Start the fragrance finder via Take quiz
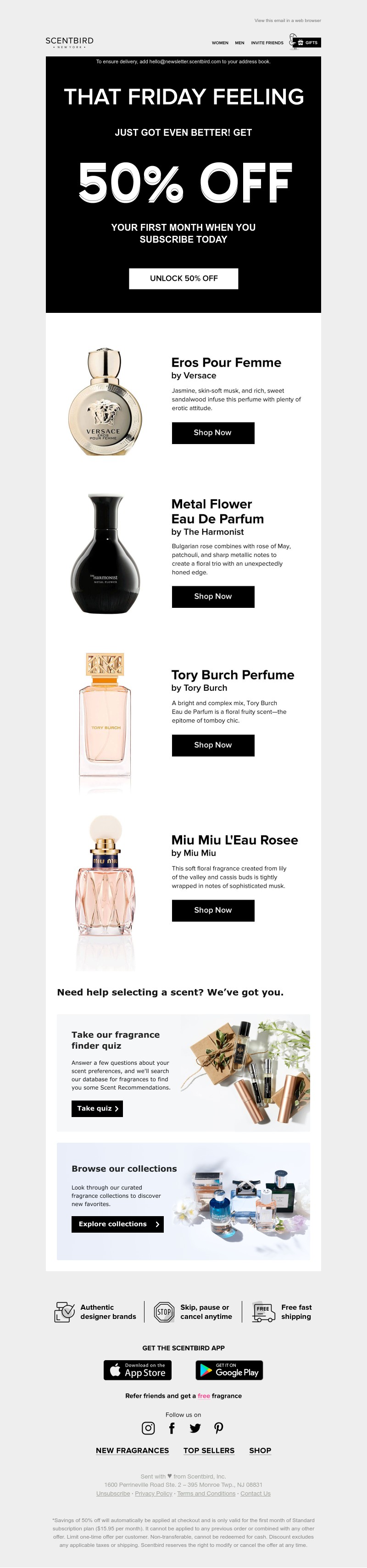This screenshot has height=1568, width=367. (x=97, y=1108)
